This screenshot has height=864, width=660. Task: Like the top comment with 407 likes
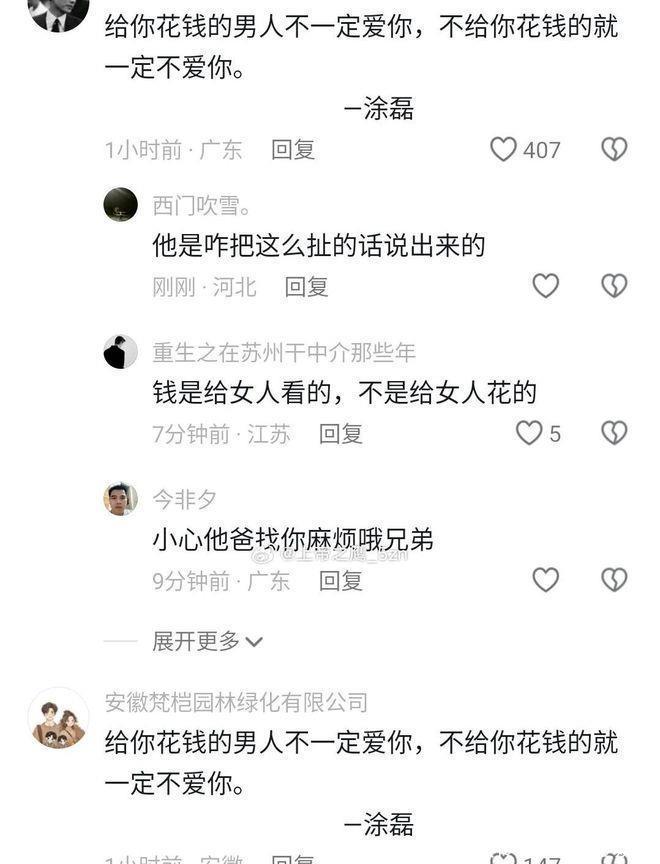pyautogui.click(x=503, y=150)
